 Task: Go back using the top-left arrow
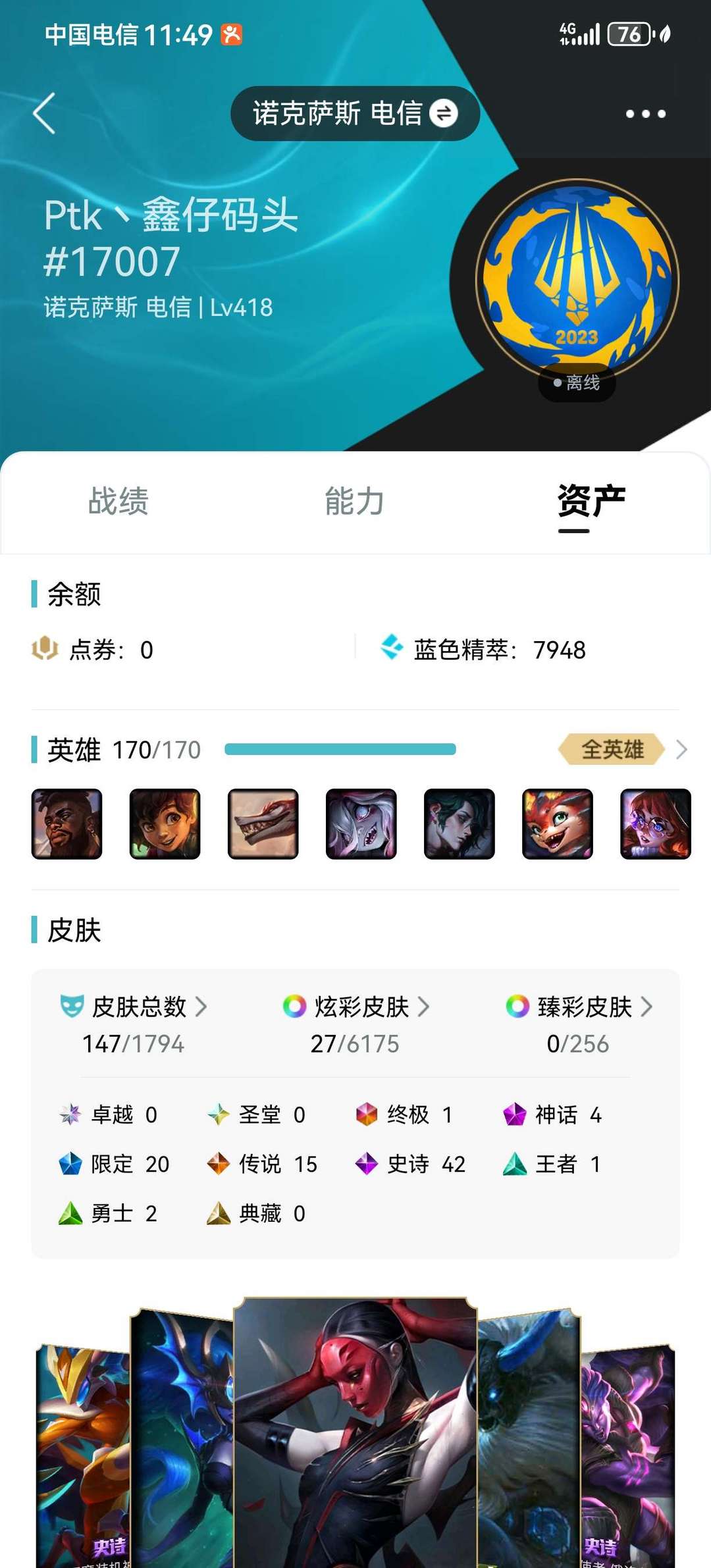[44, 113]
